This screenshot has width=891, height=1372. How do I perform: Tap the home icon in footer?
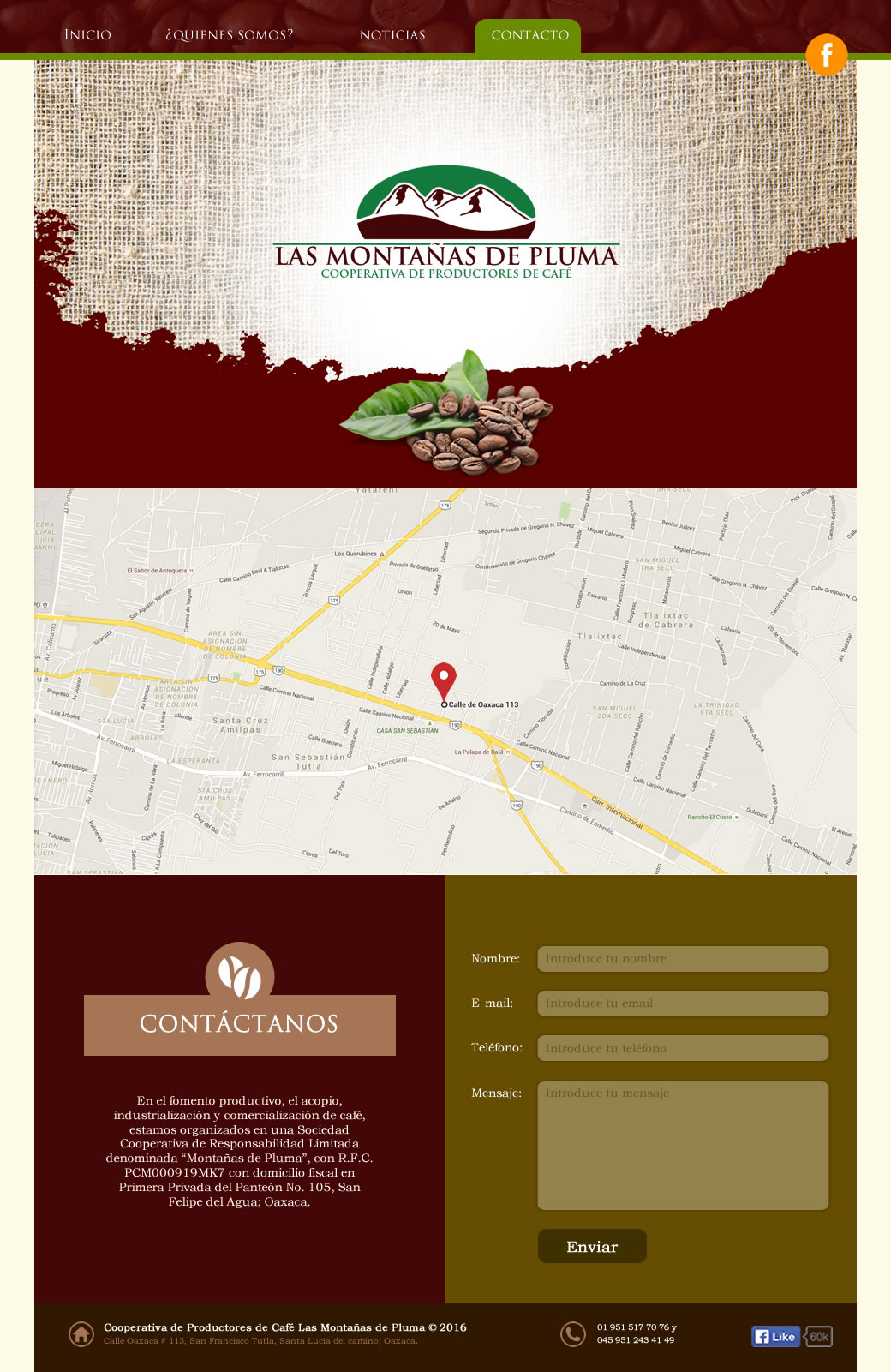(81, 1334)
